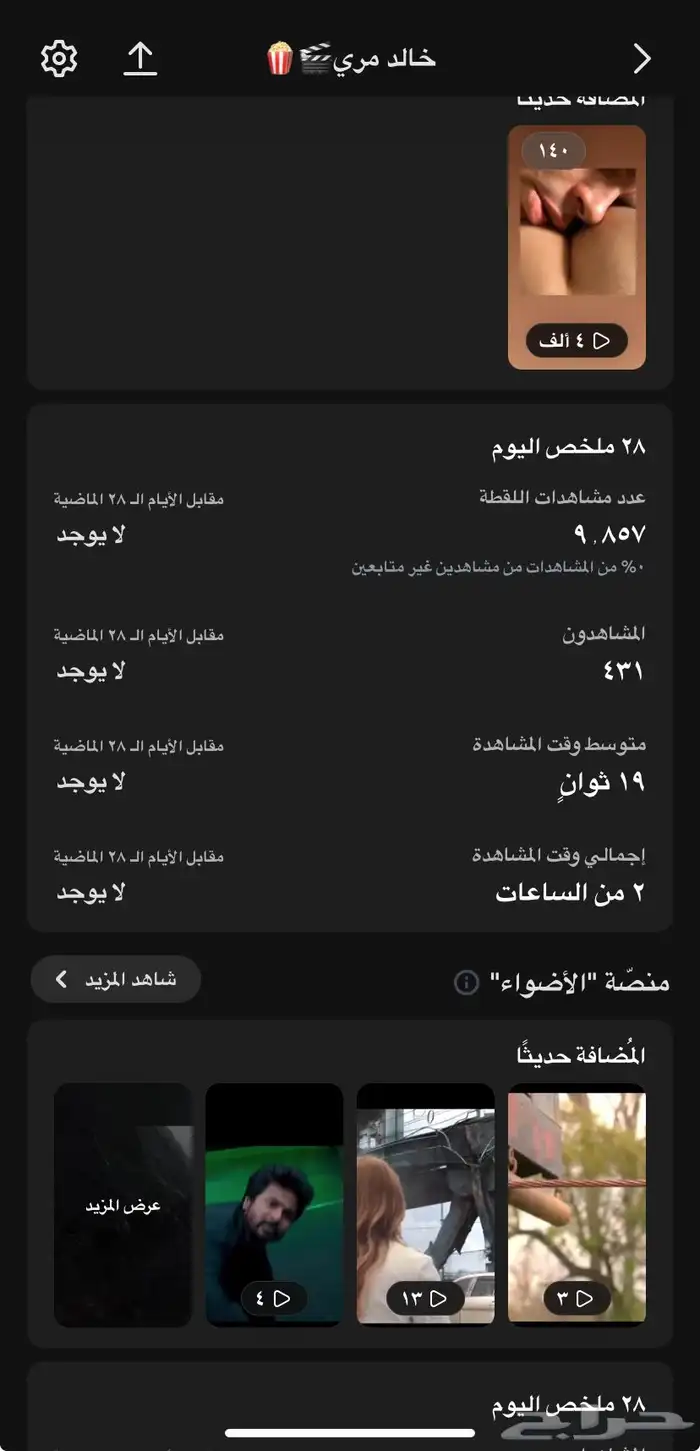Open the recently added snap with ٤ ألف views
This screenshot has width=700, height=1451.
coord(577,247)
